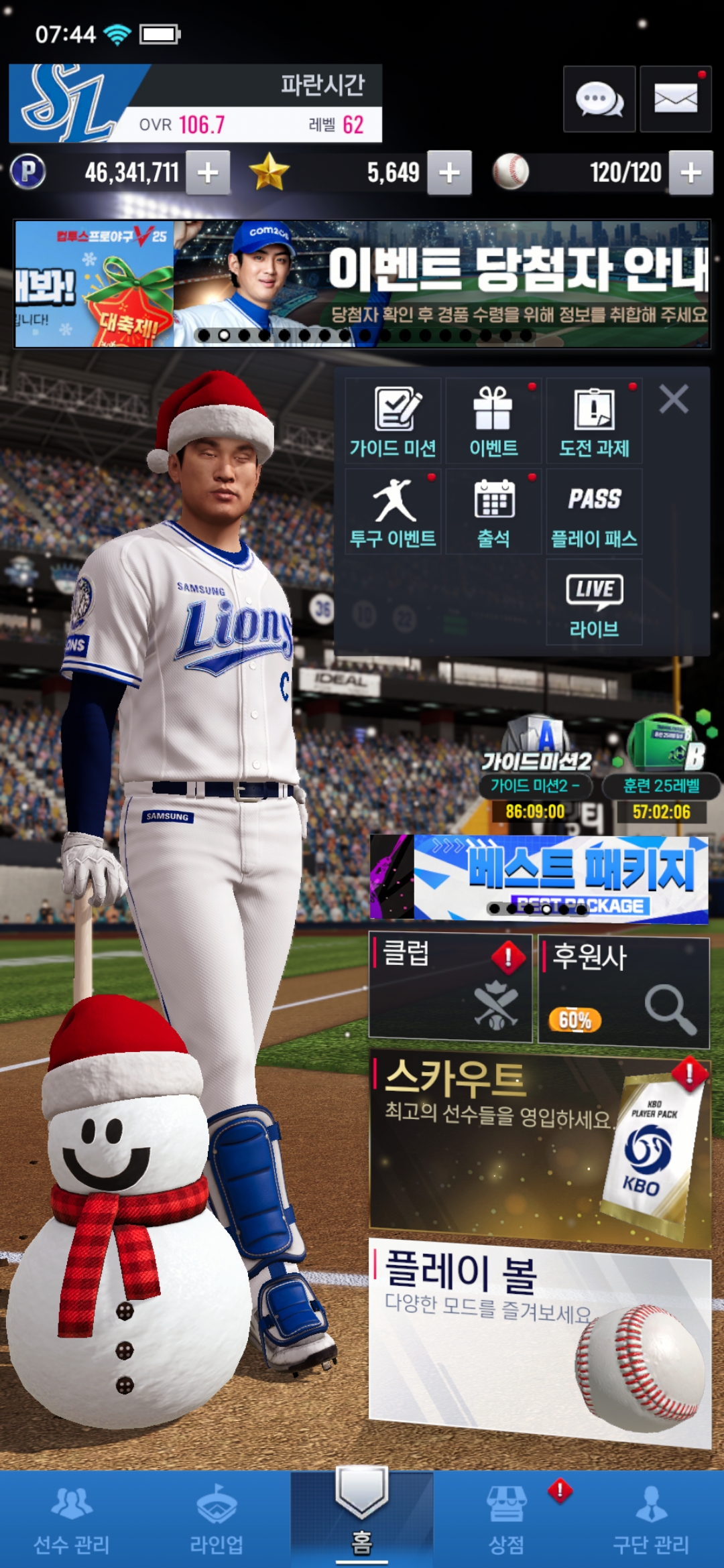Open 베스트 패키지 banner

[x=540, y=877]
